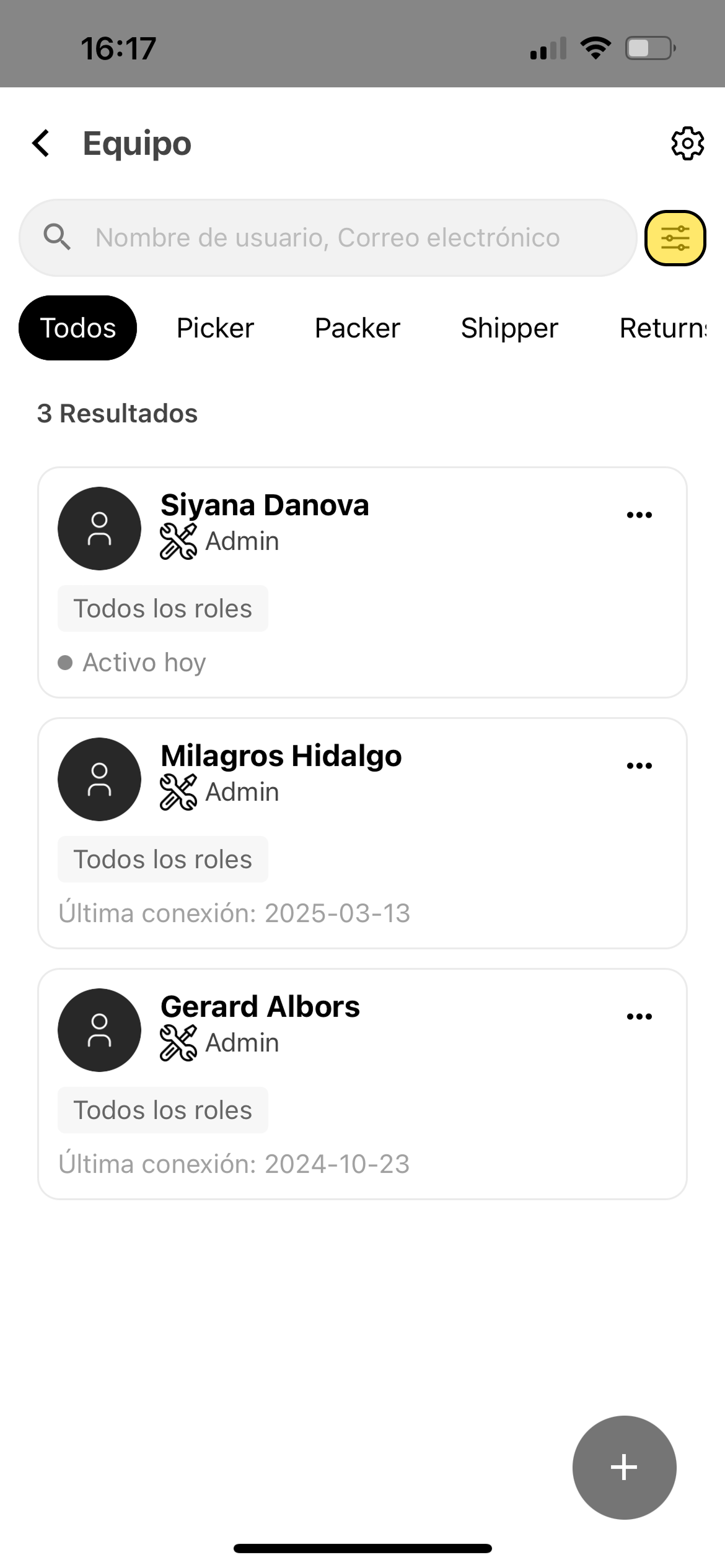Image resolution: width=725 pixels, height=1568 pixels.
Task: Open overflow menu for Milagros Hidalgo
Action: tap(639, 764)
